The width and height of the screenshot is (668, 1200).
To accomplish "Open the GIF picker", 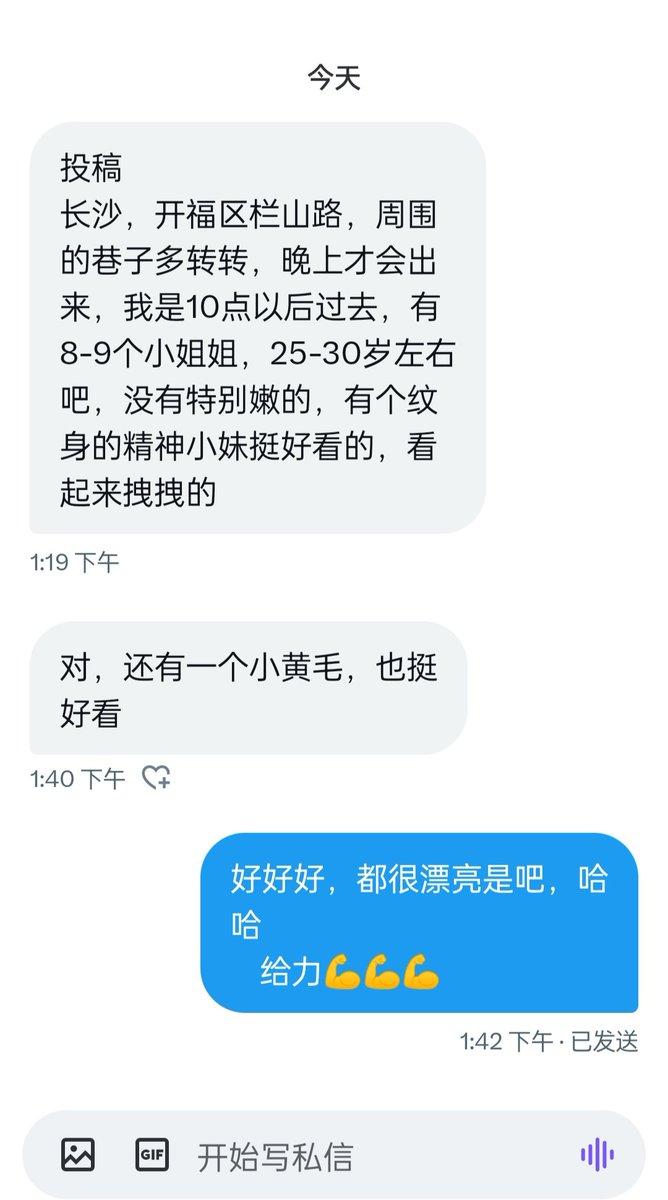I will [152, 1153].
